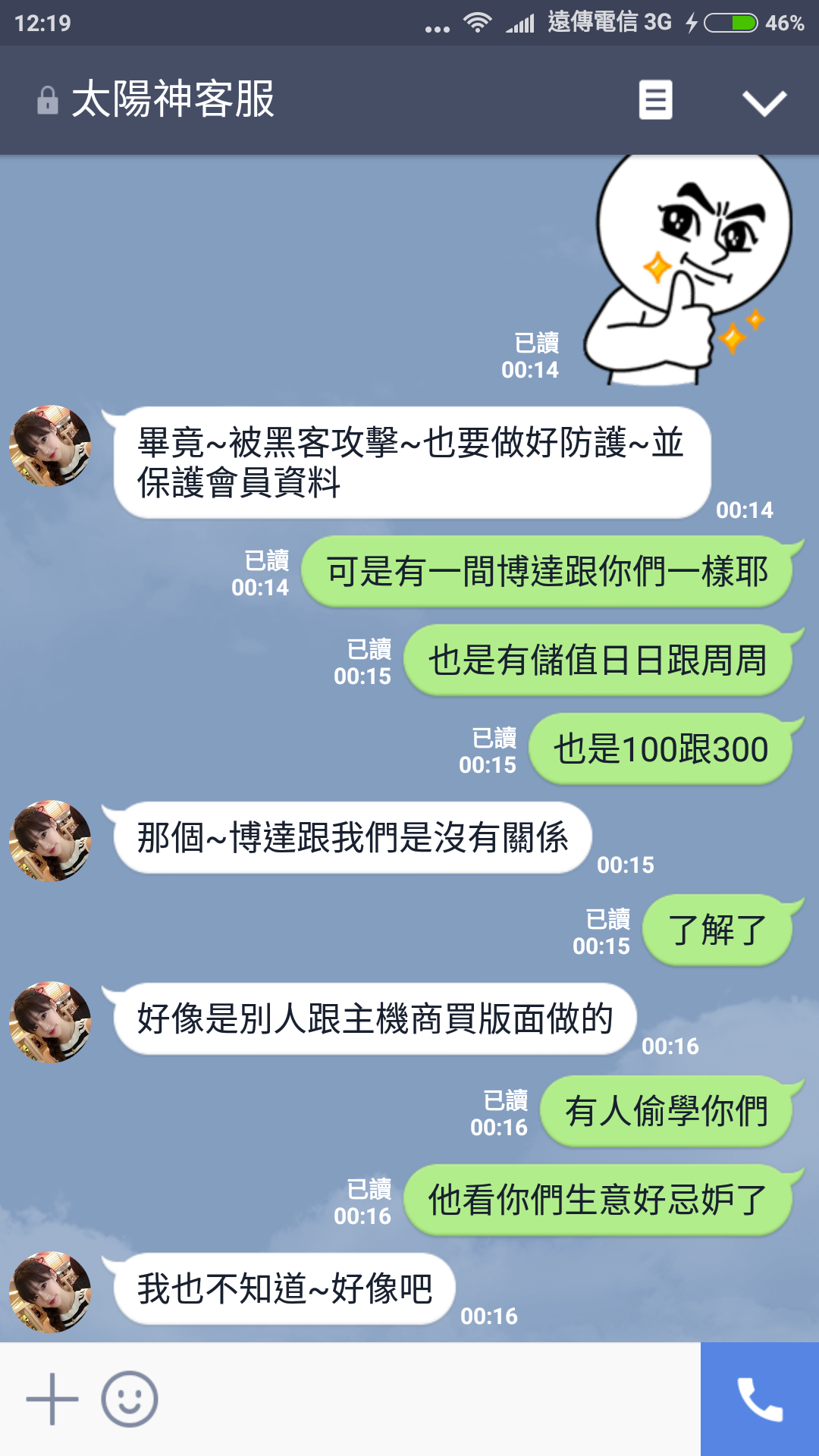This screenshot has height=1456, width=819.
Task: Open the plus attachment menu
Action: click(52, 1399)
